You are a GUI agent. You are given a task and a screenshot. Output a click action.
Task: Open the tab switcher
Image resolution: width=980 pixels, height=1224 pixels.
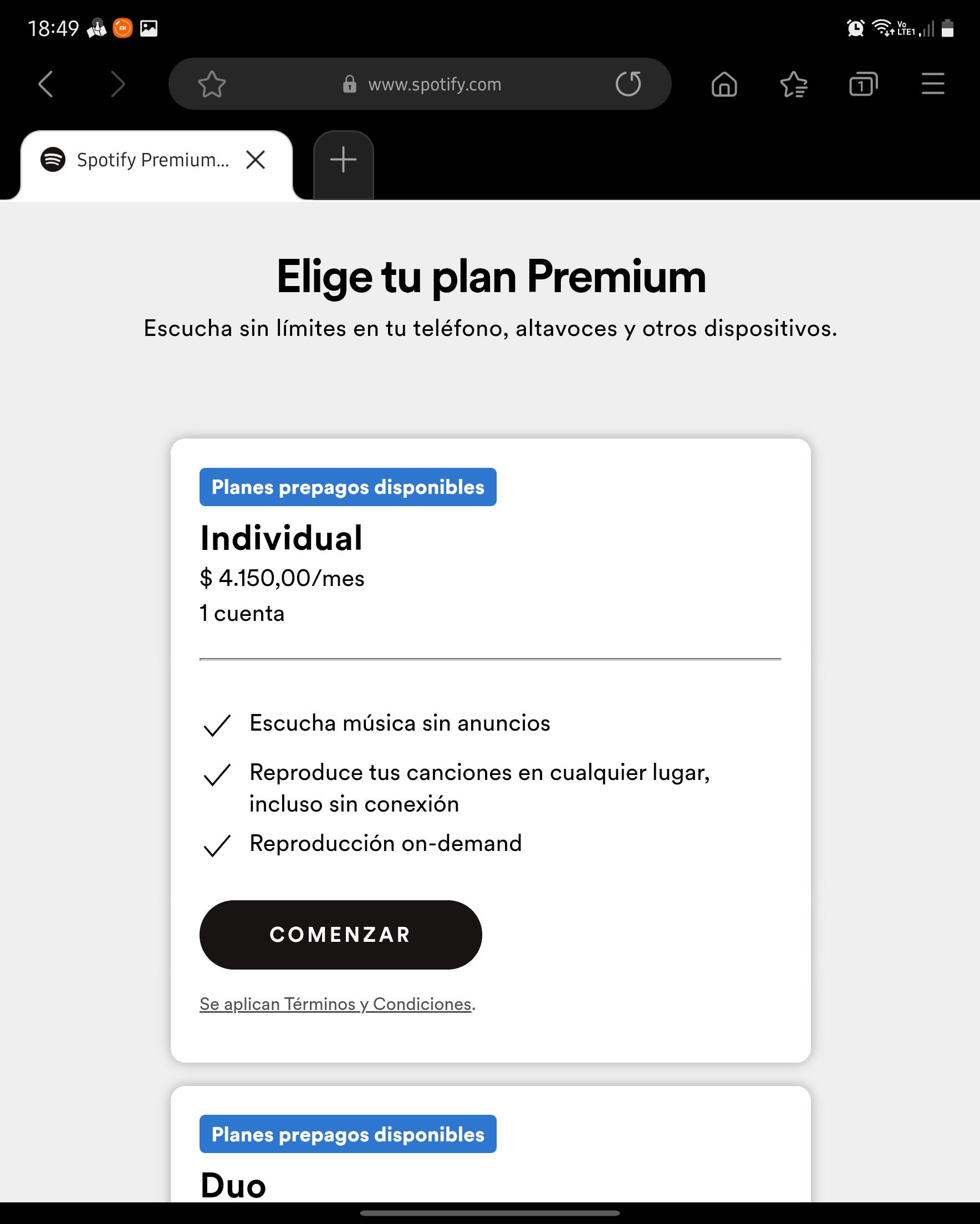pyautogui.click(x=863, y=85)
